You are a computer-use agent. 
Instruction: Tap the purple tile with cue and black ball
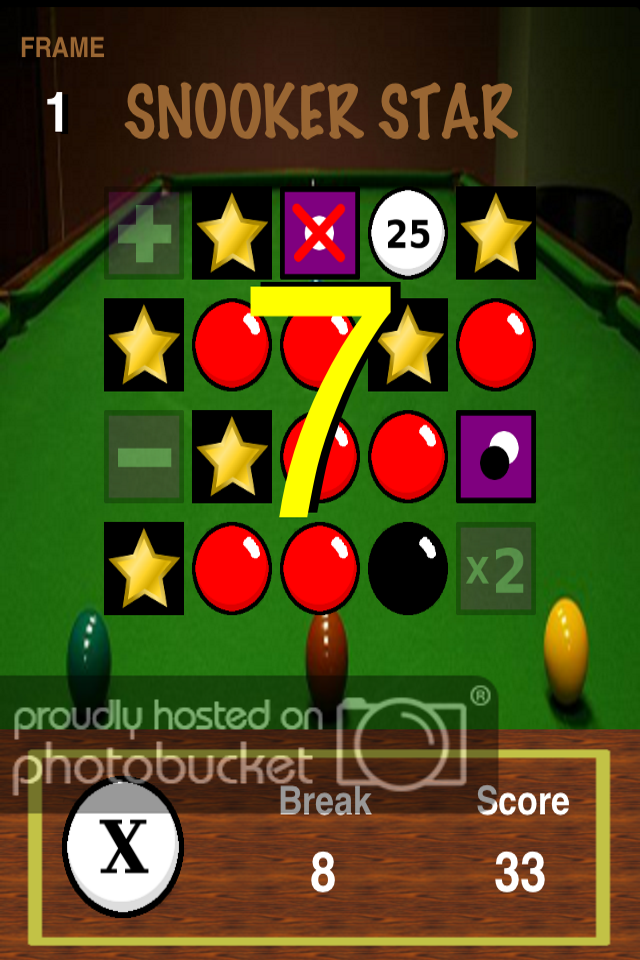tap(496, 457)
